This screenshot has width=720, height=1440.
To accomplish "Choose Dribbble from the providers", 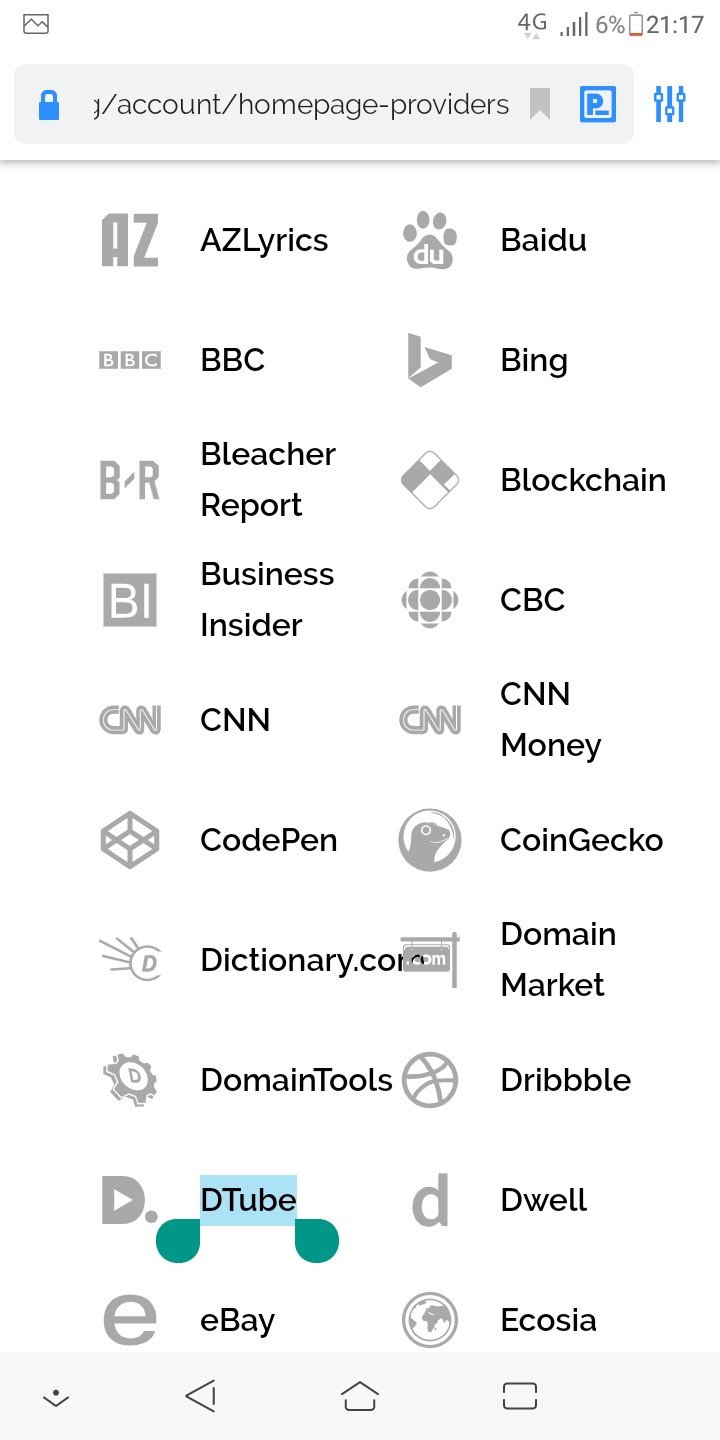I will pyautogui.click(x=565, y=1080).
